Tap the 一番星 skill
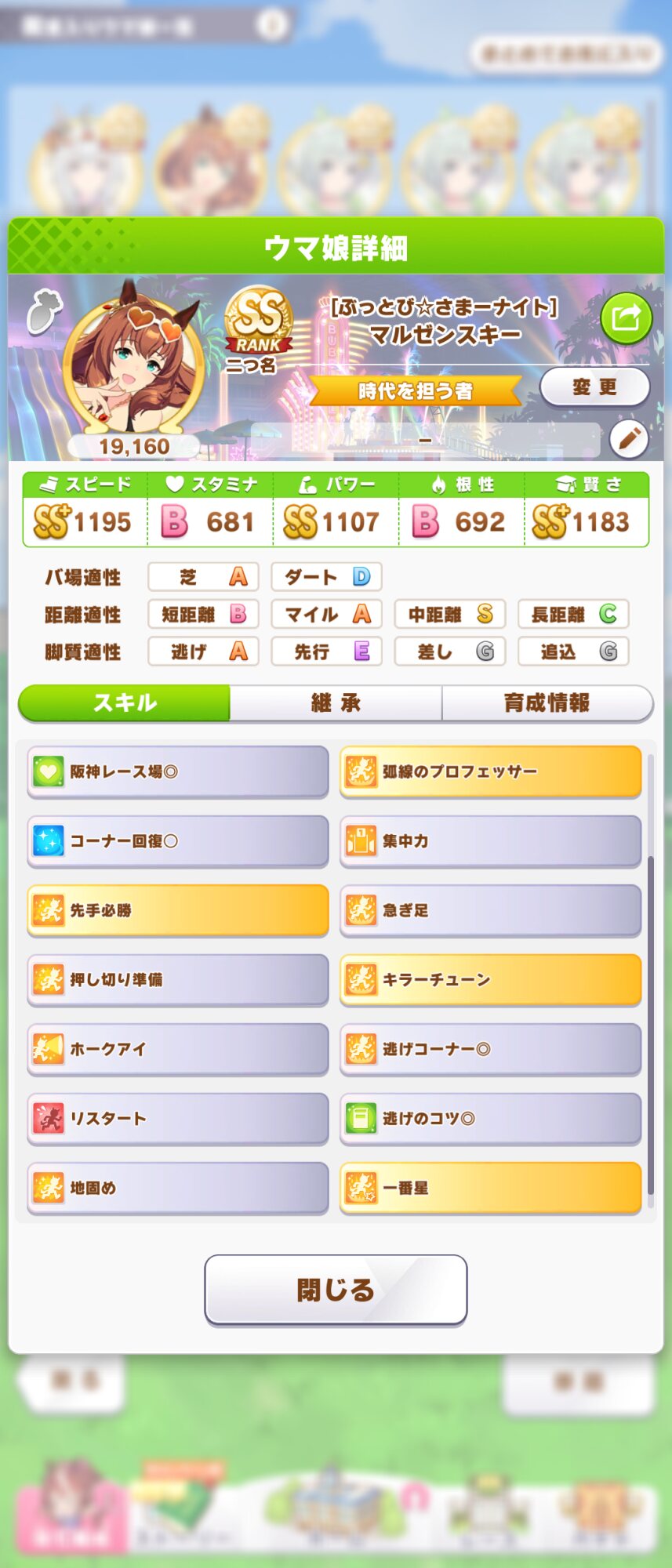Screen dimensions: 672x1568 click(x=490, y=1188)
